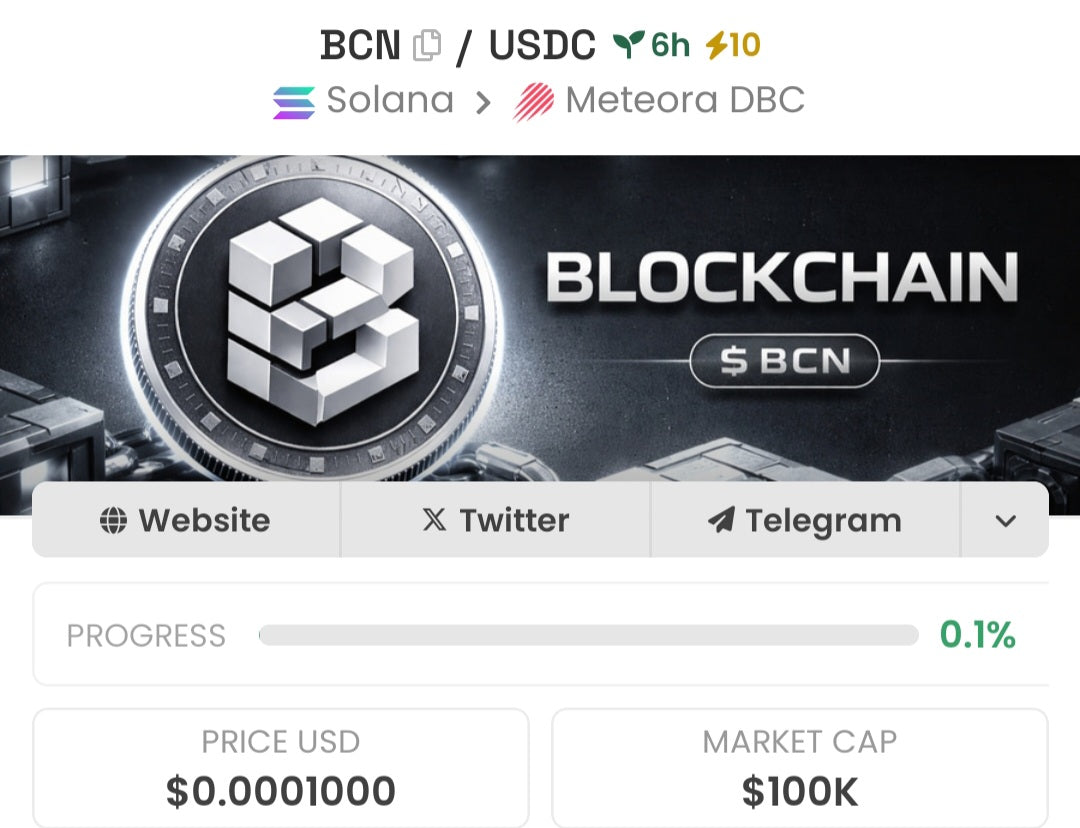Open the Twitter link
Screen dimensions: 1080x828
(x=496, y=520)
